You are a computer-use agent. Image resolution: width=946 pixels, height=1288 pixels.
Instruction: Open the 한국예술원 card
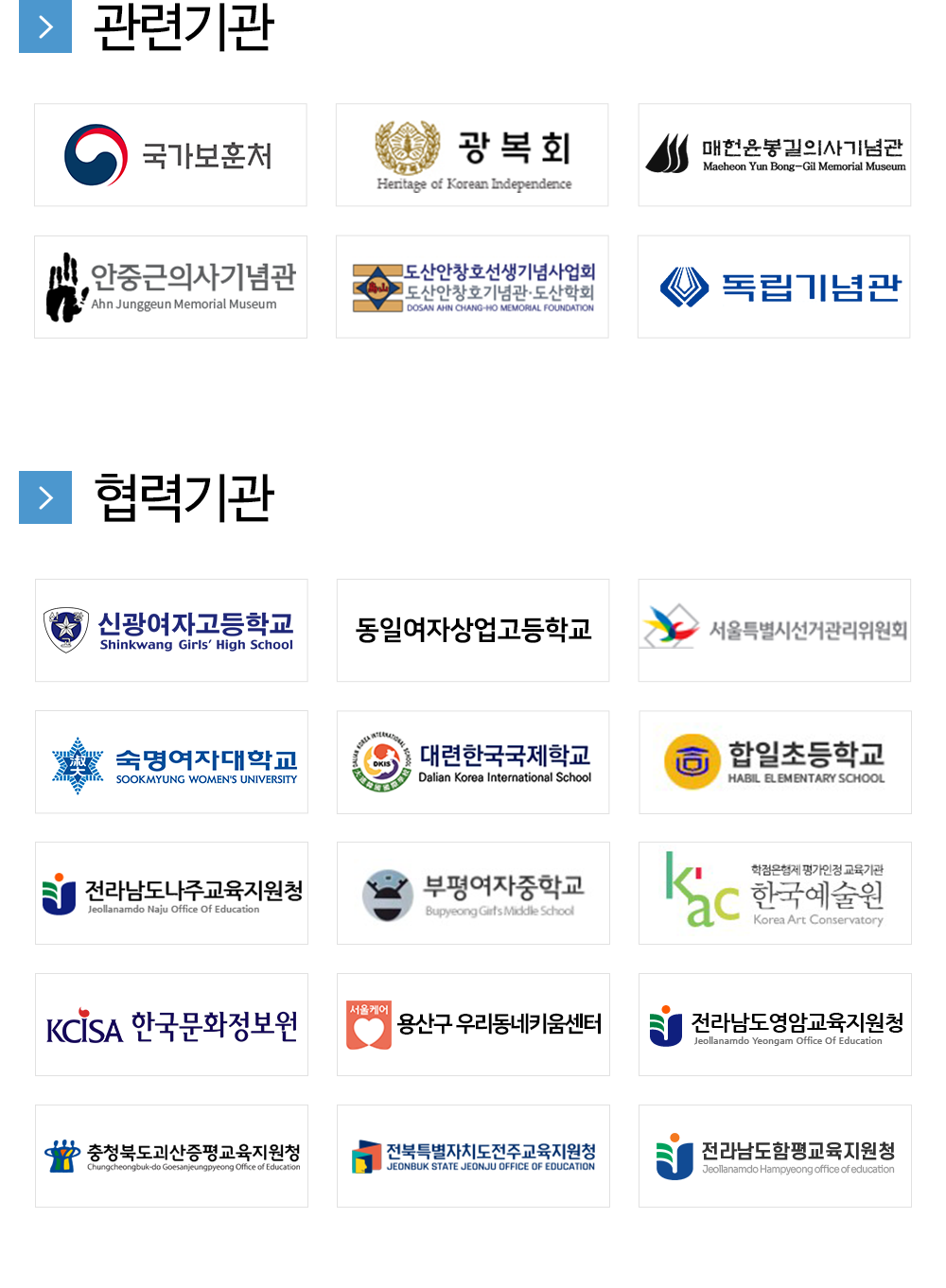[775, 894]
